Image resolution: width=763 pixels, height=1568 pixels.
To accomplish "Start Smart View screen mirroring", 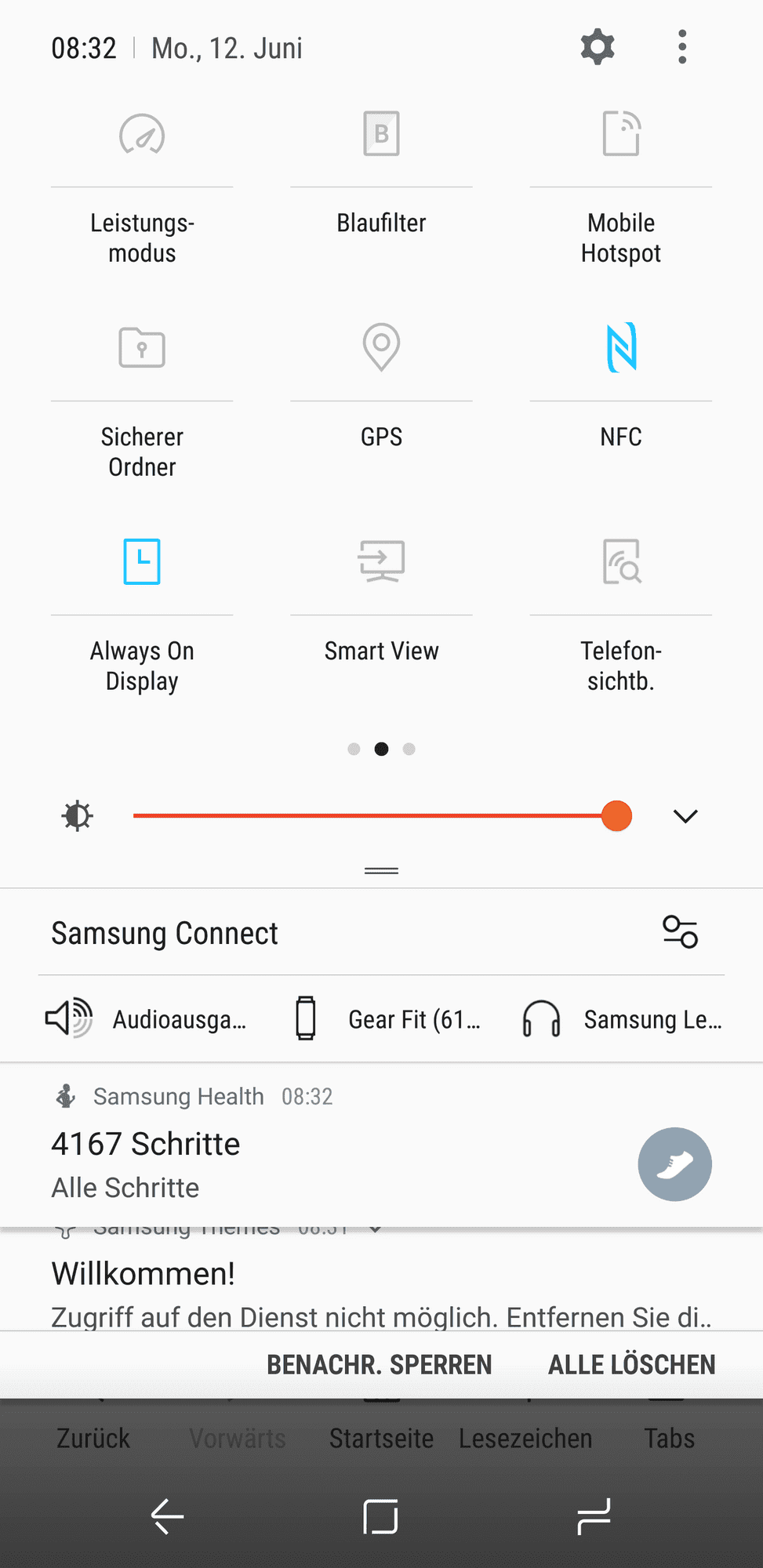I will (381, 561).
